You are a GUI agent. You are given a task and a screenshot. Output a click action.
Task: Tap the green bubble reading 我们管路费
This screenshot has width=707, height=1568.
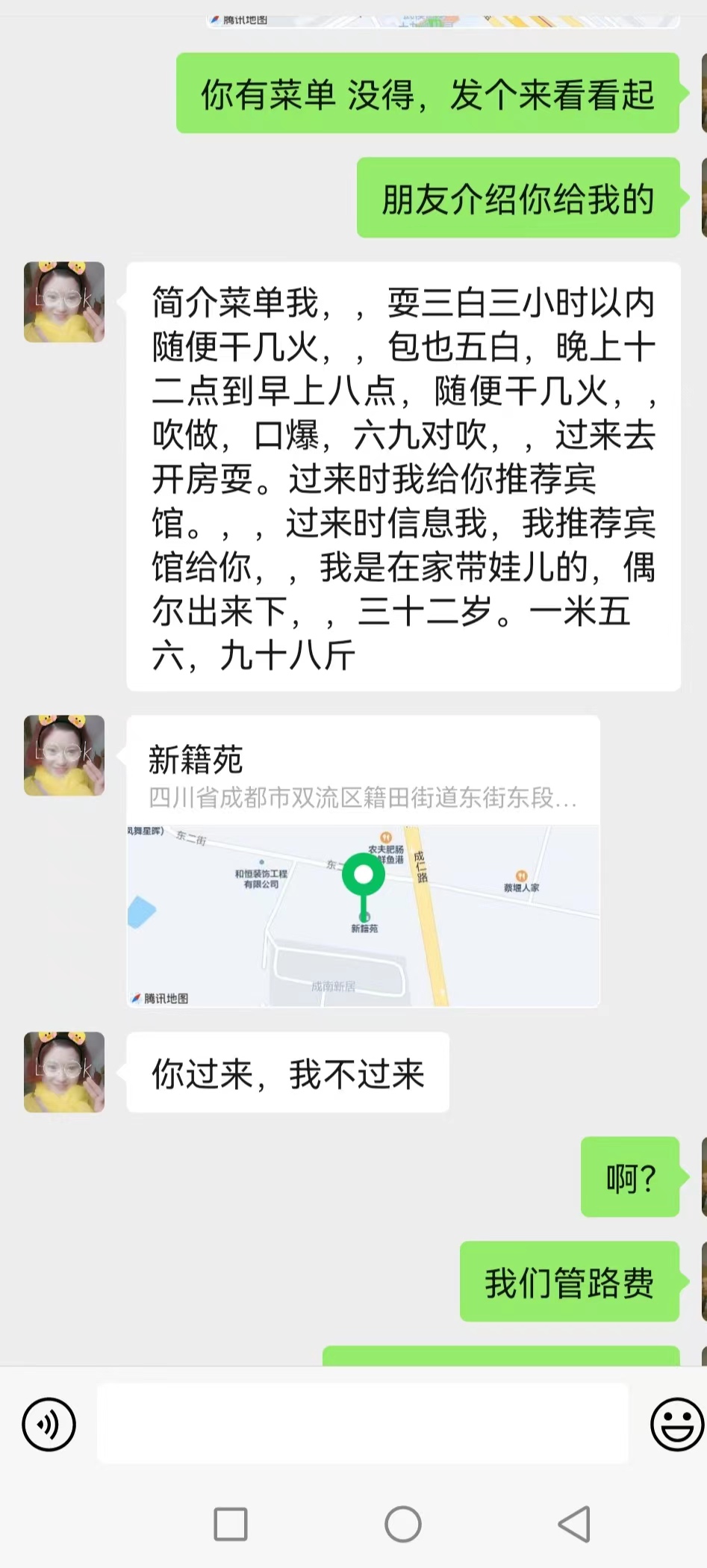(x=570, y=1282)
